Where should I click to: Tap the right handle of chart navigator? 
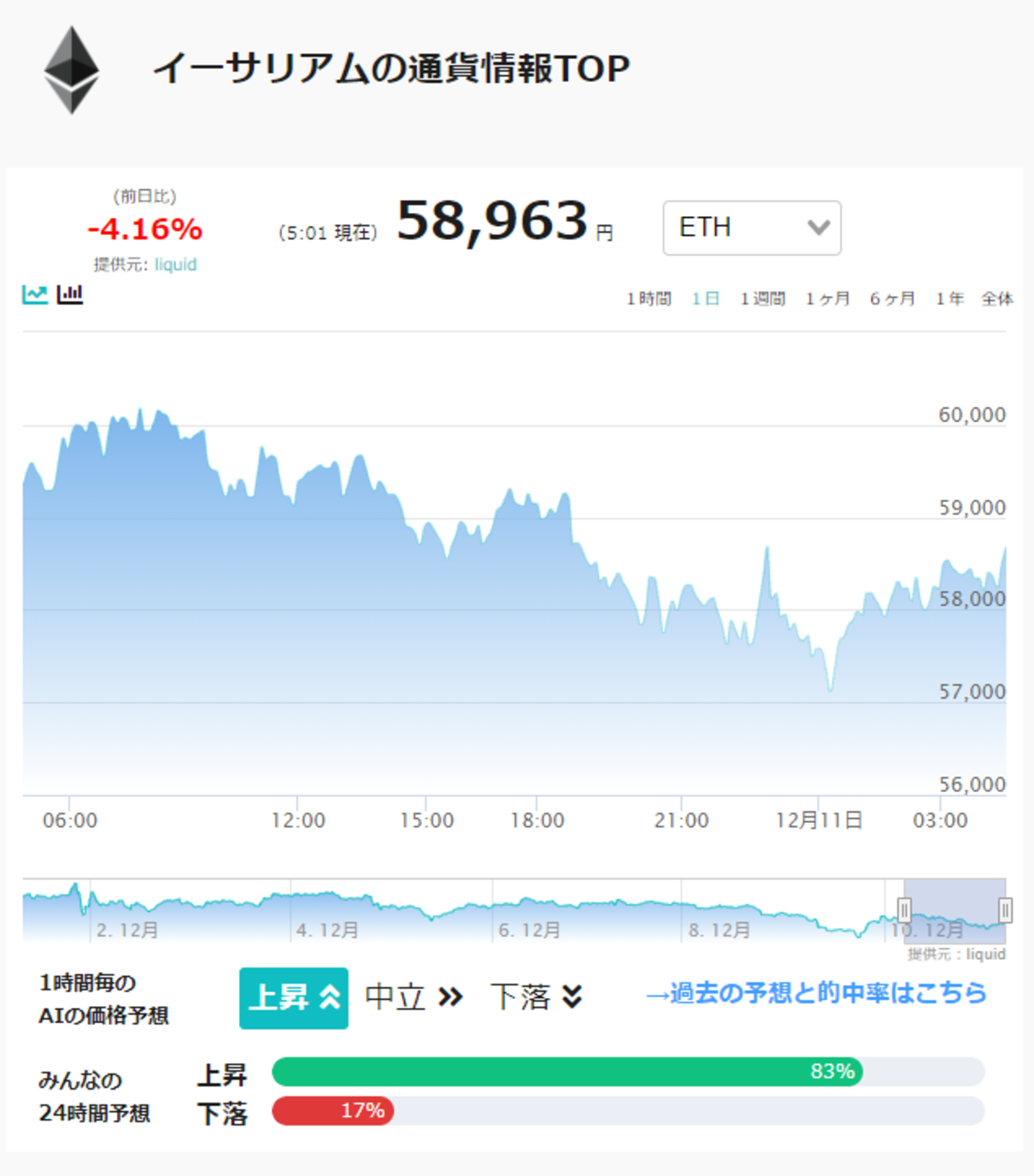point(1005,909)
